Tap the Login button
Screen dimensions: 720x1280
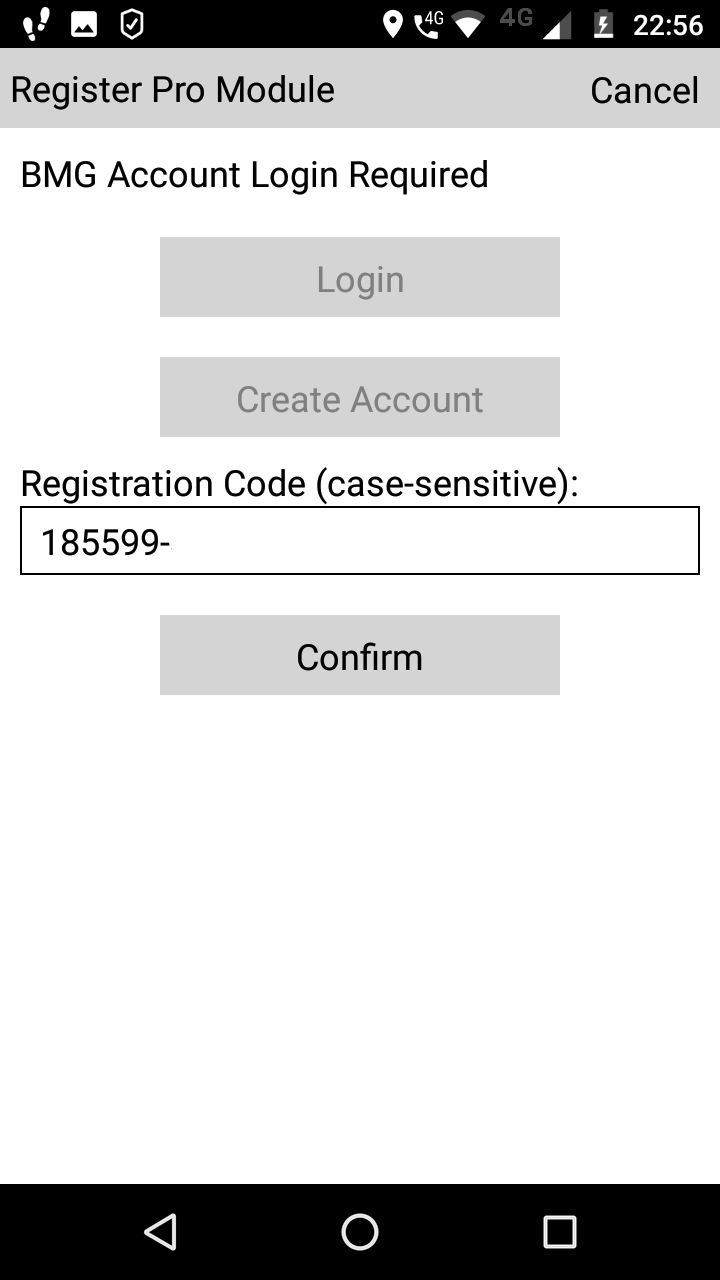(x=360, y=277)
